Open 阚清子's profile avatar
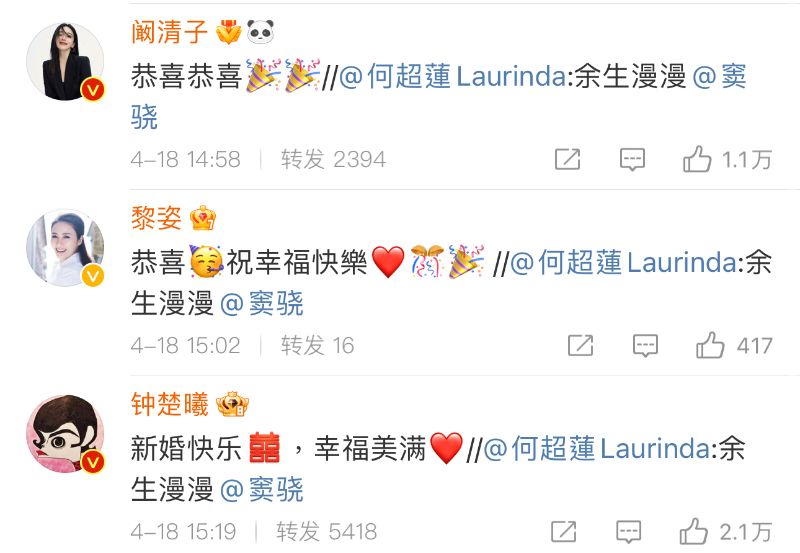The width and height of the screenshot is (800, 553). (66, 62)
